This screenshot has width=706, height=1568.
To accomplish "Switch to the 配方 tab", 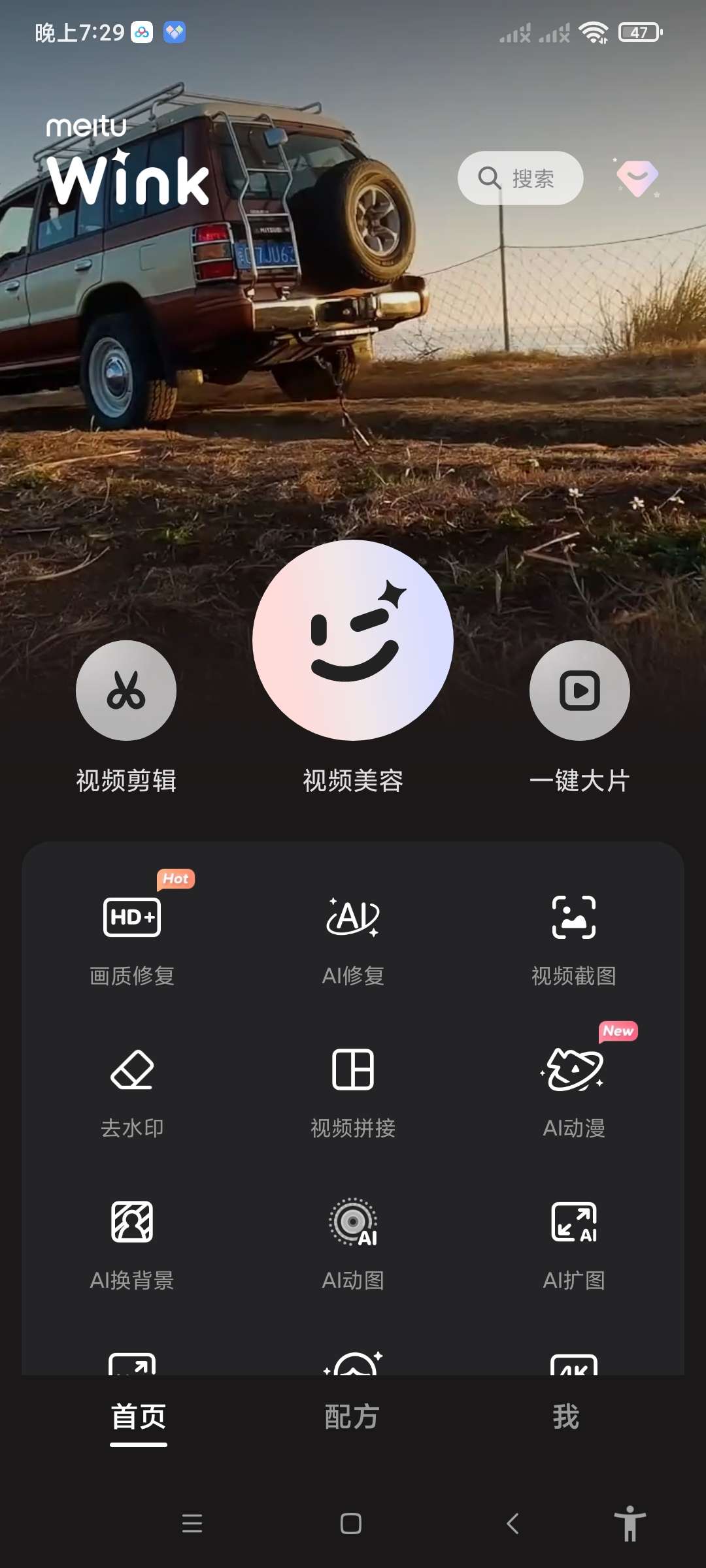I will click(x=352, y=1416).
